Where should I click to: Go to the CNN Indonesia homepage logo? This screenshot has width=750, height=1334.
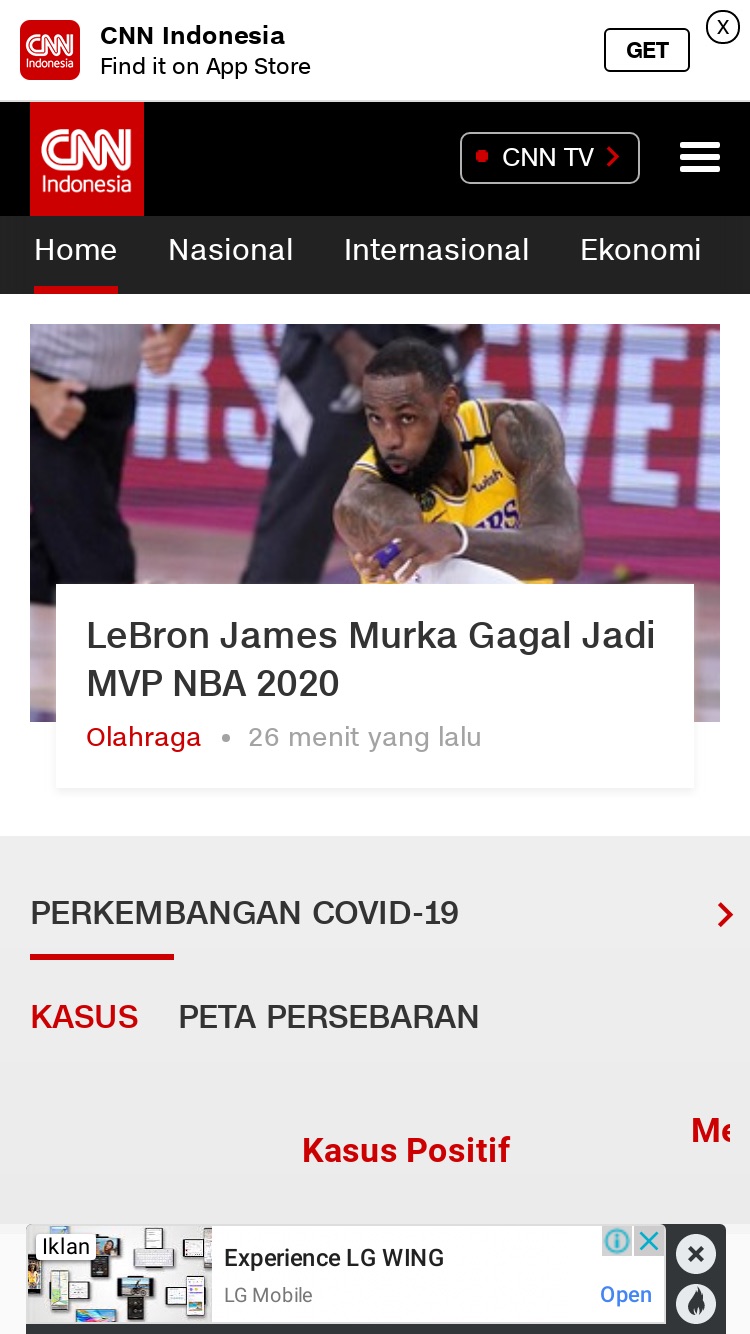coord(87,159)
